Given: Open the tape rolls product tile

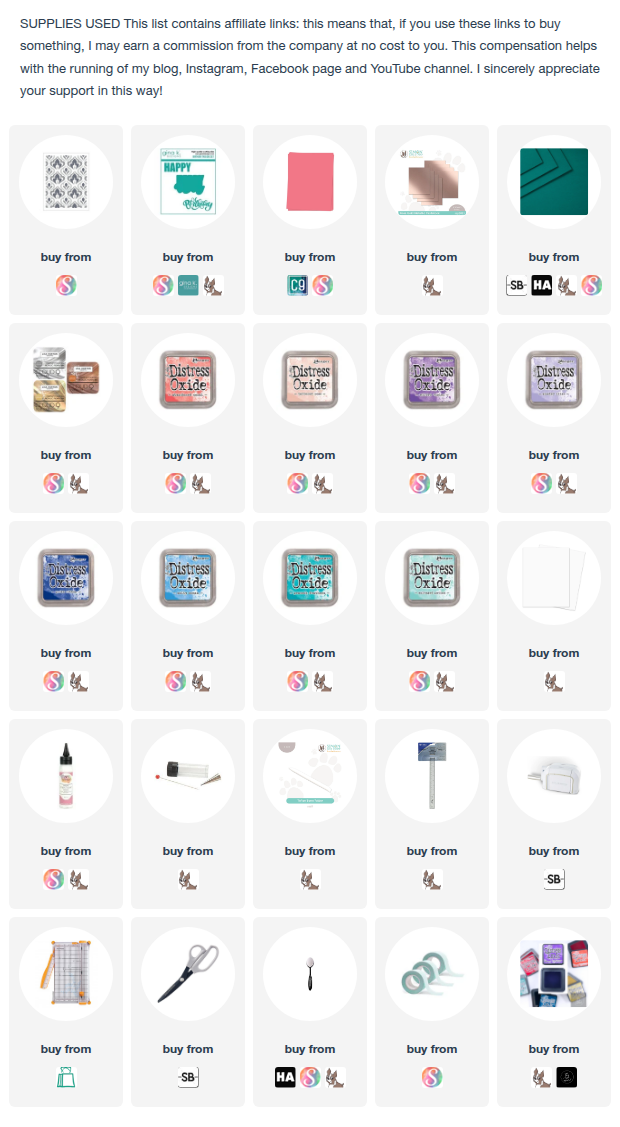Looking at the screenshot, I should pos(431,973).
